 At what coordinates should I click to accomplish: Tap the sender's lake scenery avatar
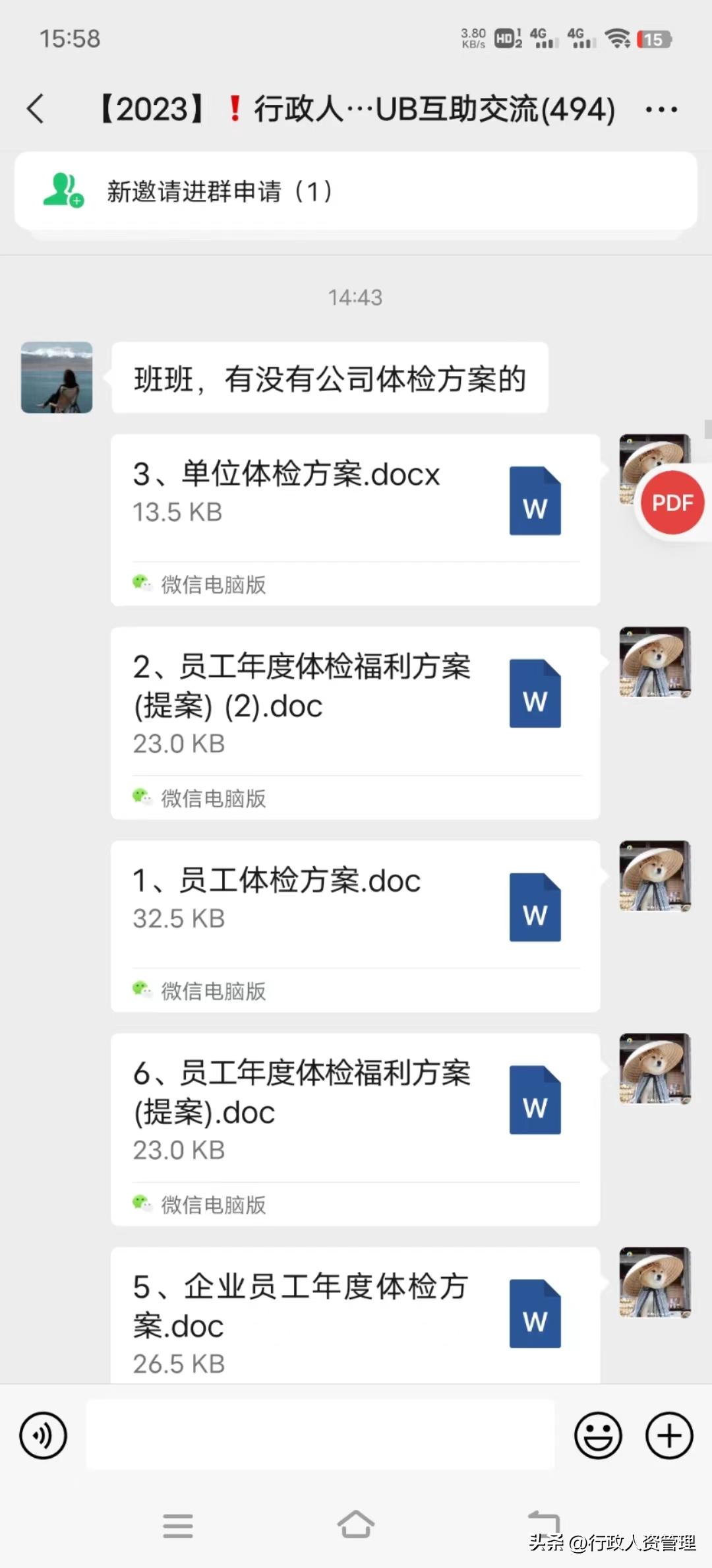pyautogui.click(x=57, y=378)
